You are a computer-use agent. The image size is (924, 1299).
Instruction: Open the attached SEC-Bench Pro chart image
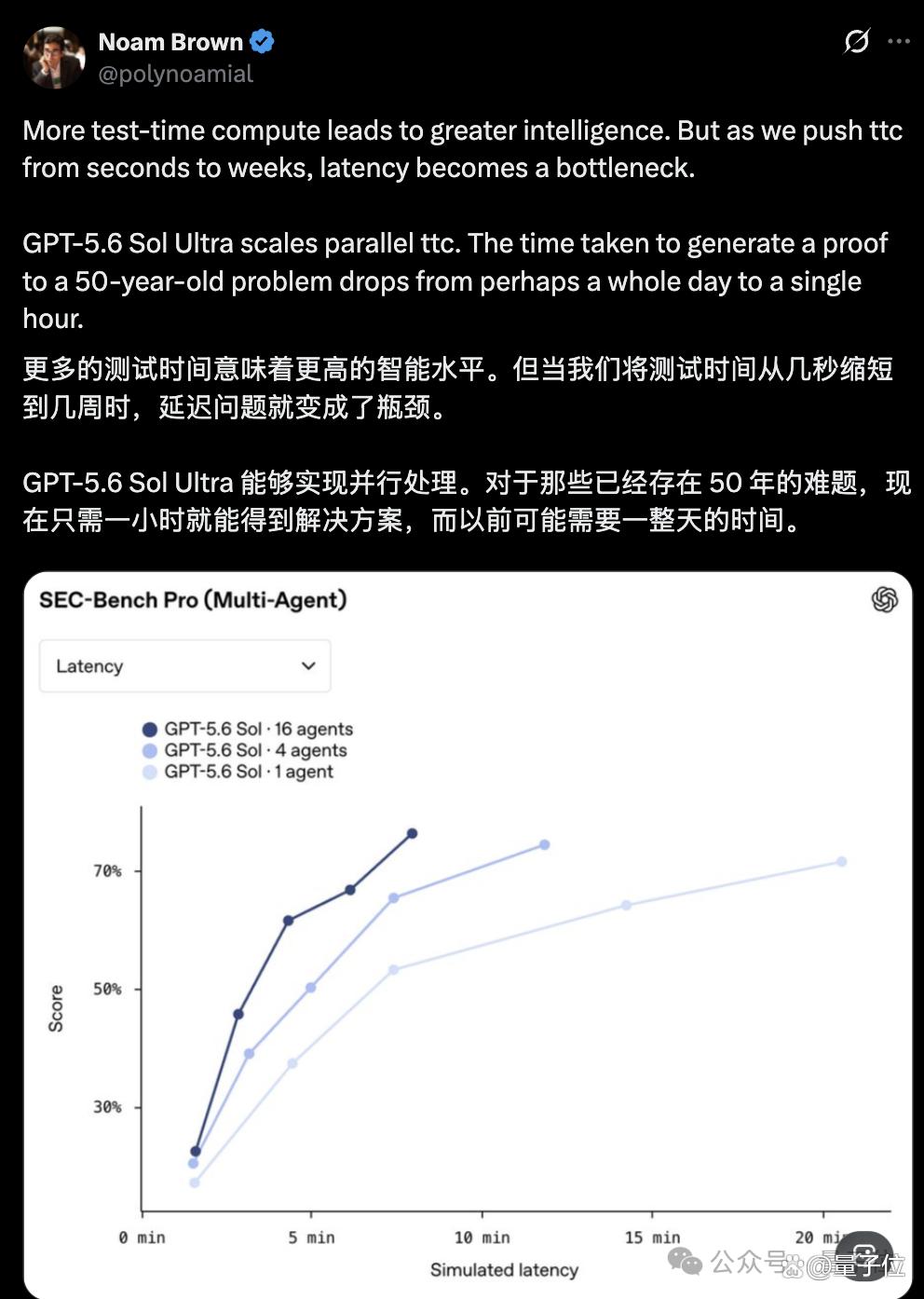click(468, 935)
